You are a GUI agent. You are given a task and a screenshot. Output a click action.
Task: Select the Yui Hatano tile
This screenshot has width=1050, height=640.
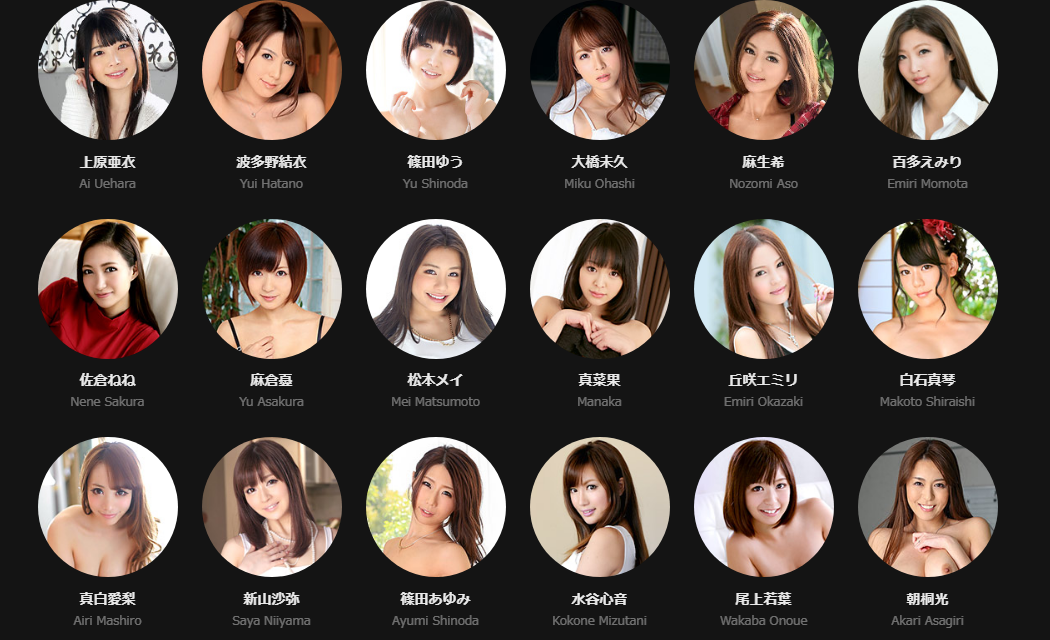coord(272,72)
